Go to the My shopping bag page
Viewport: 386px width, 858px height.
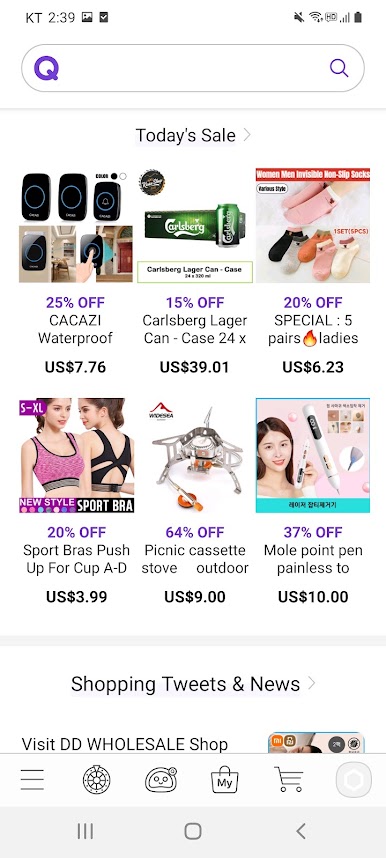coord(225,780)
